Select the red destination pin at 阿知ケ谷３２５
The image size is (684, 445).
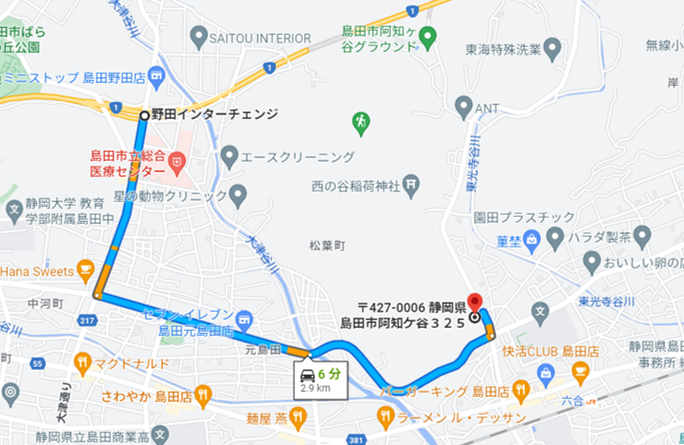pyautogui.click(x=474, y=301)
